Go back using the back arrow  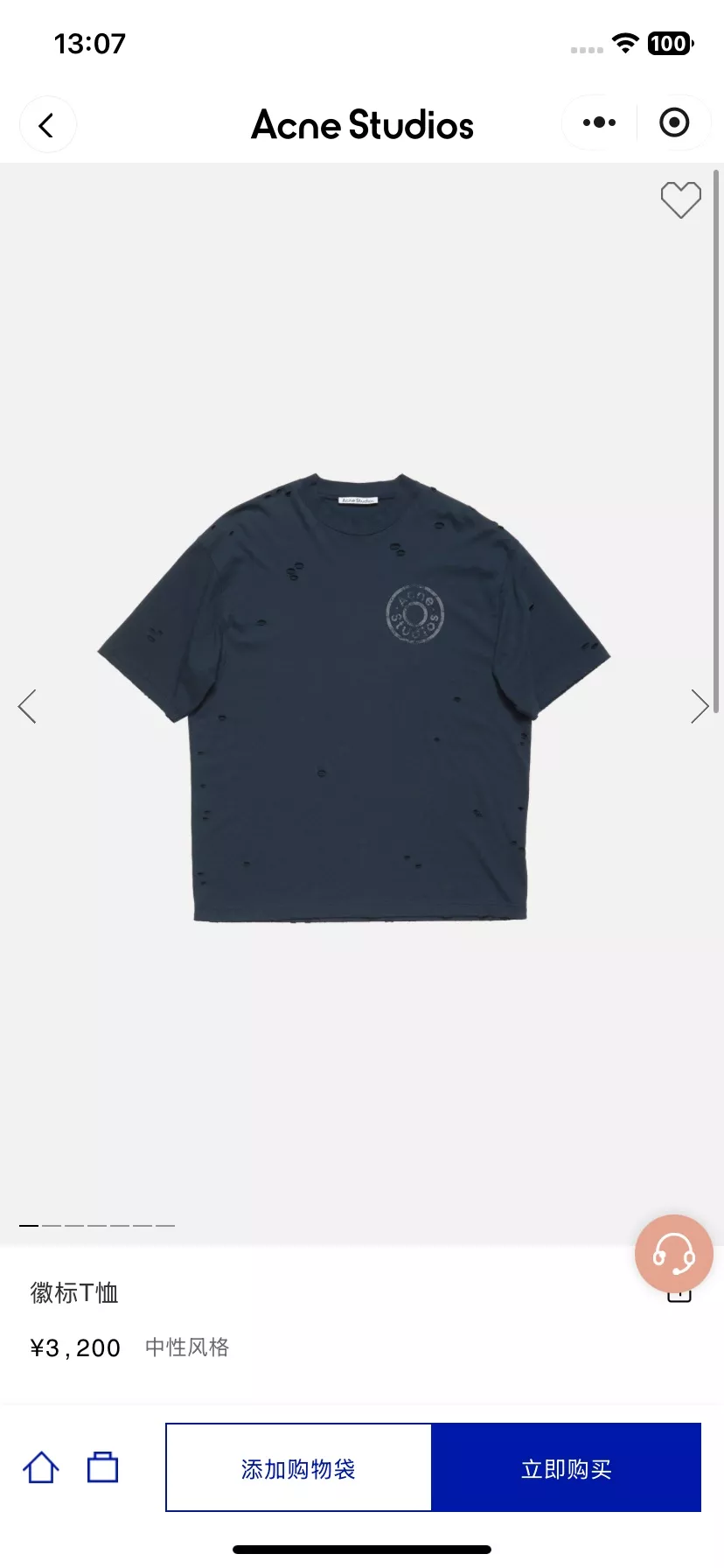click(47, 125)
